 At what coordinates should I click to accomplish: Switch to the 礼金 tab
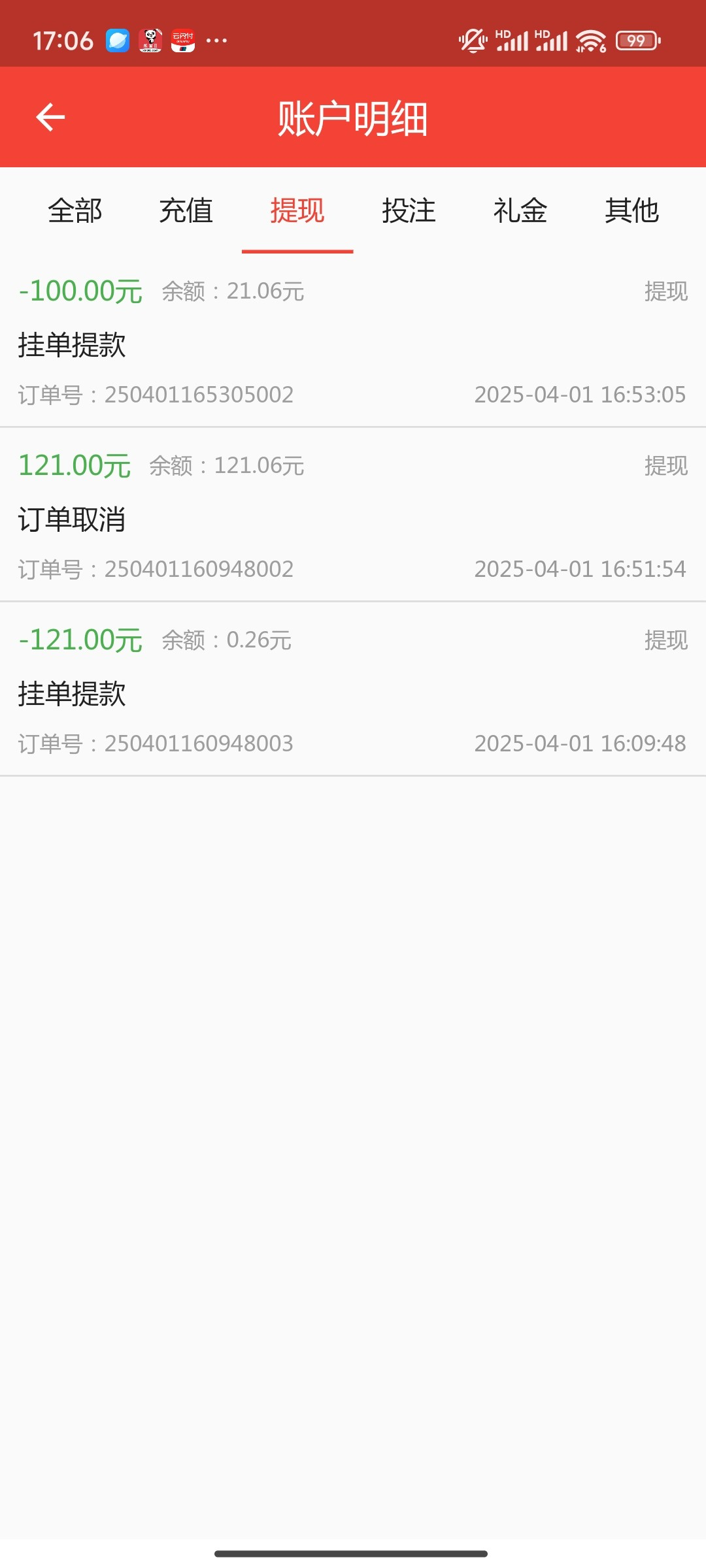520,211
